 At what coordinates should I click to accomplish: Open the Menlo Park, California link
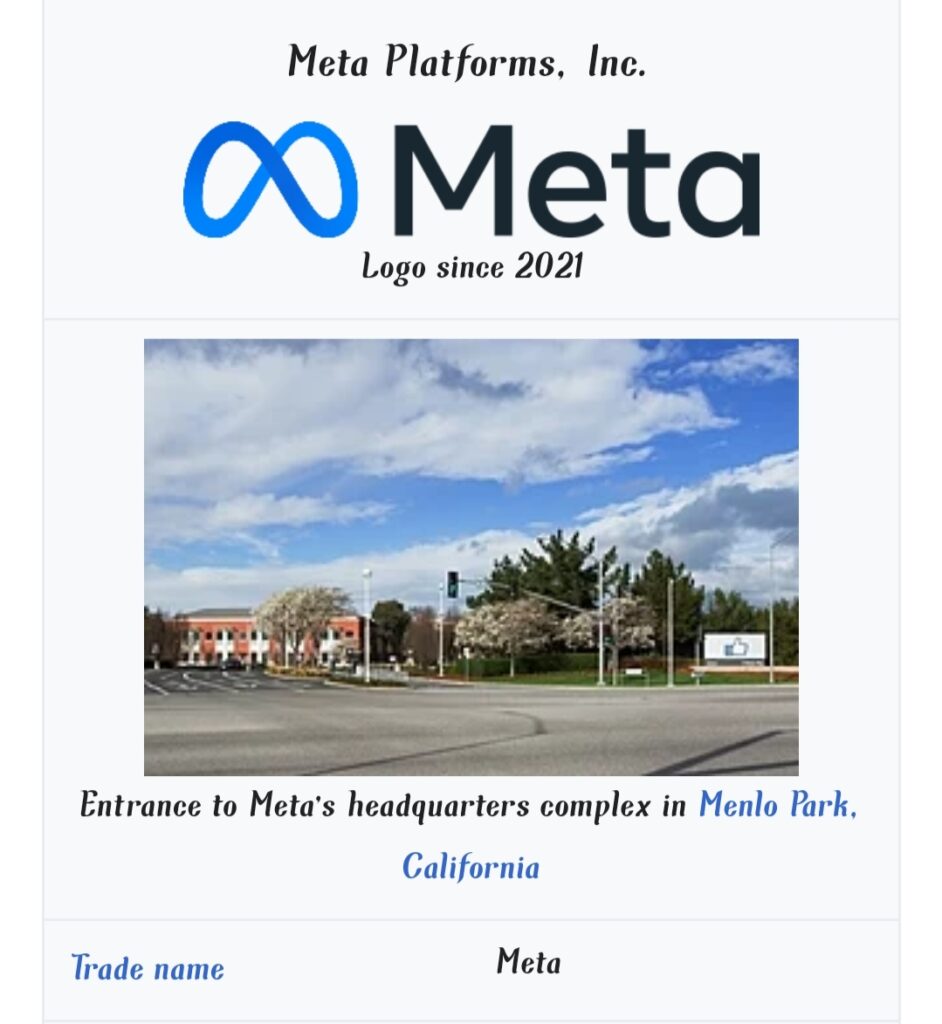tap(776, 805)
